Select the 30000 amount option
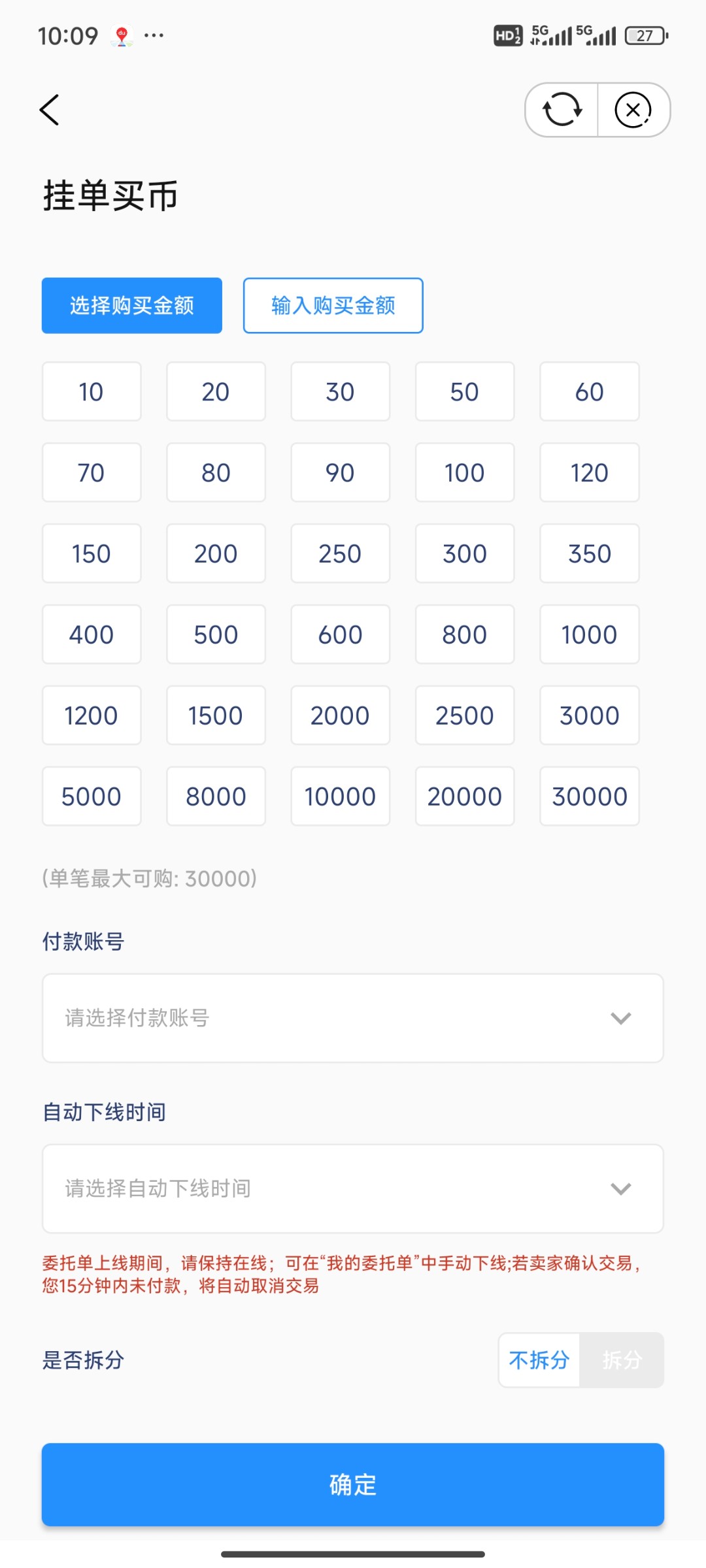The image size is (706, 1568). coord(590,797)
